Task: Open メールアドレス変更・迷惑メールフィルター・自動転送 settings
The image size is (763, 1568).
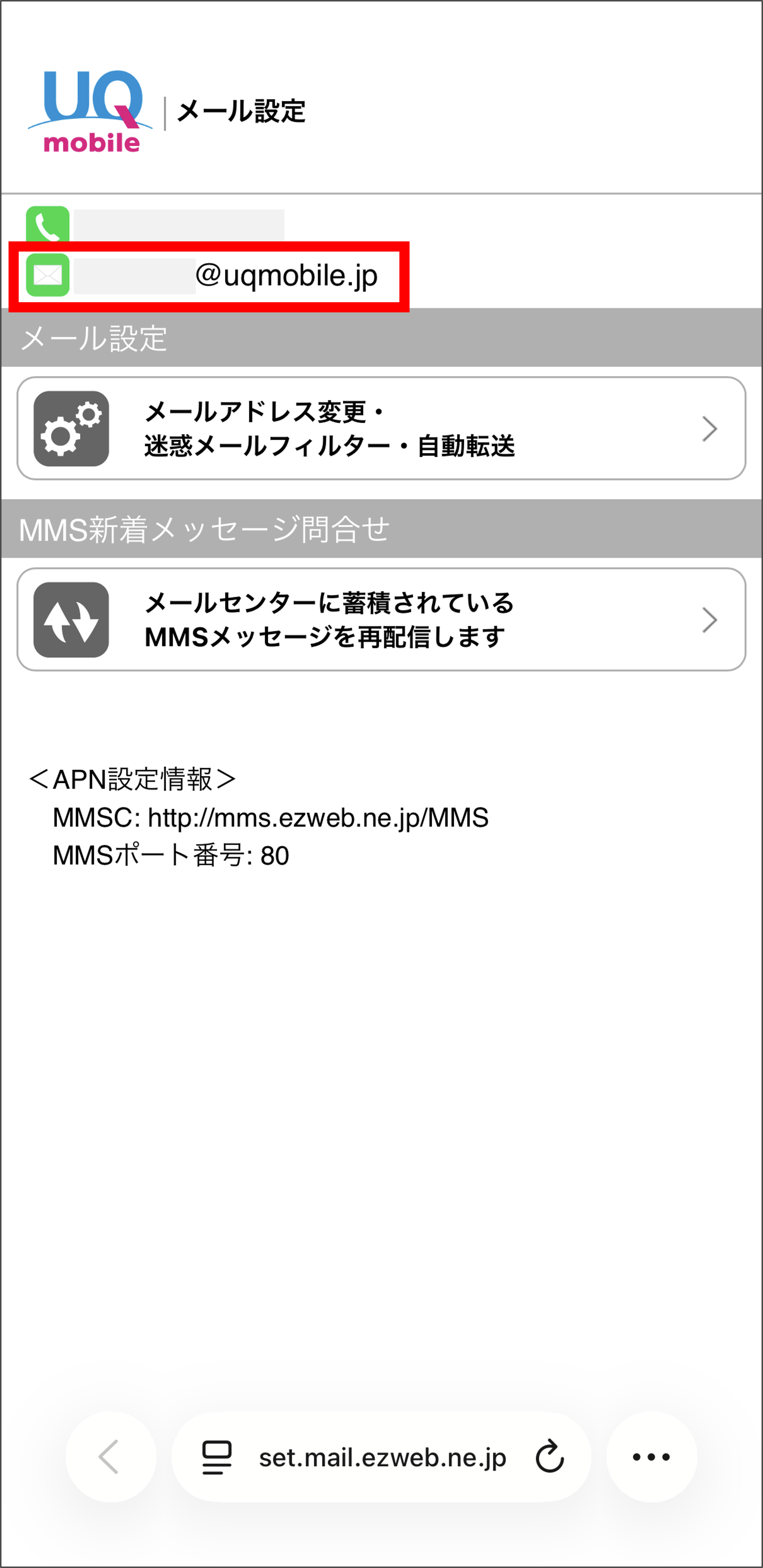Action: [x=381, y=429]
